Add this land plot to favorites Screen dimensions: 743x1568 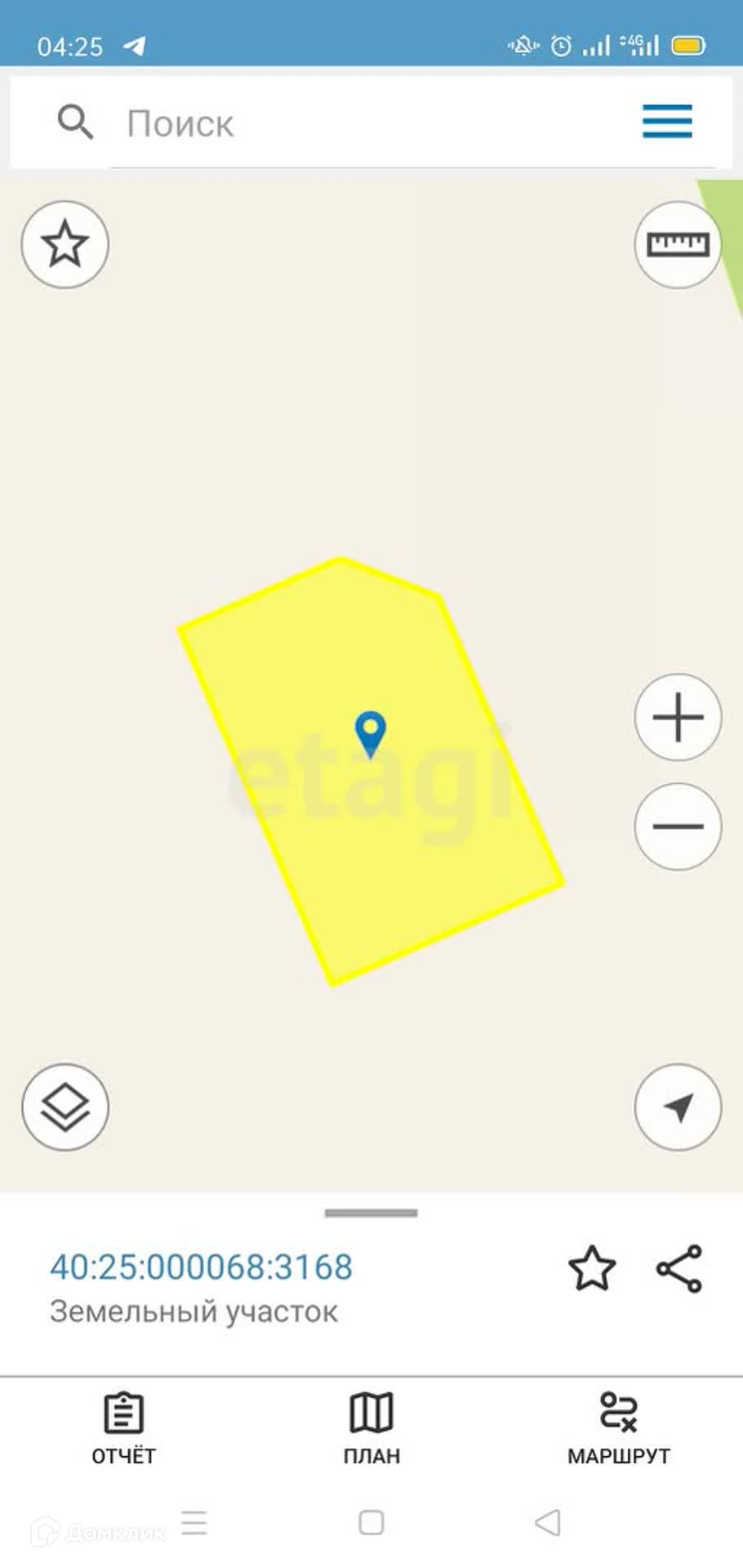tap(591, 1268)
